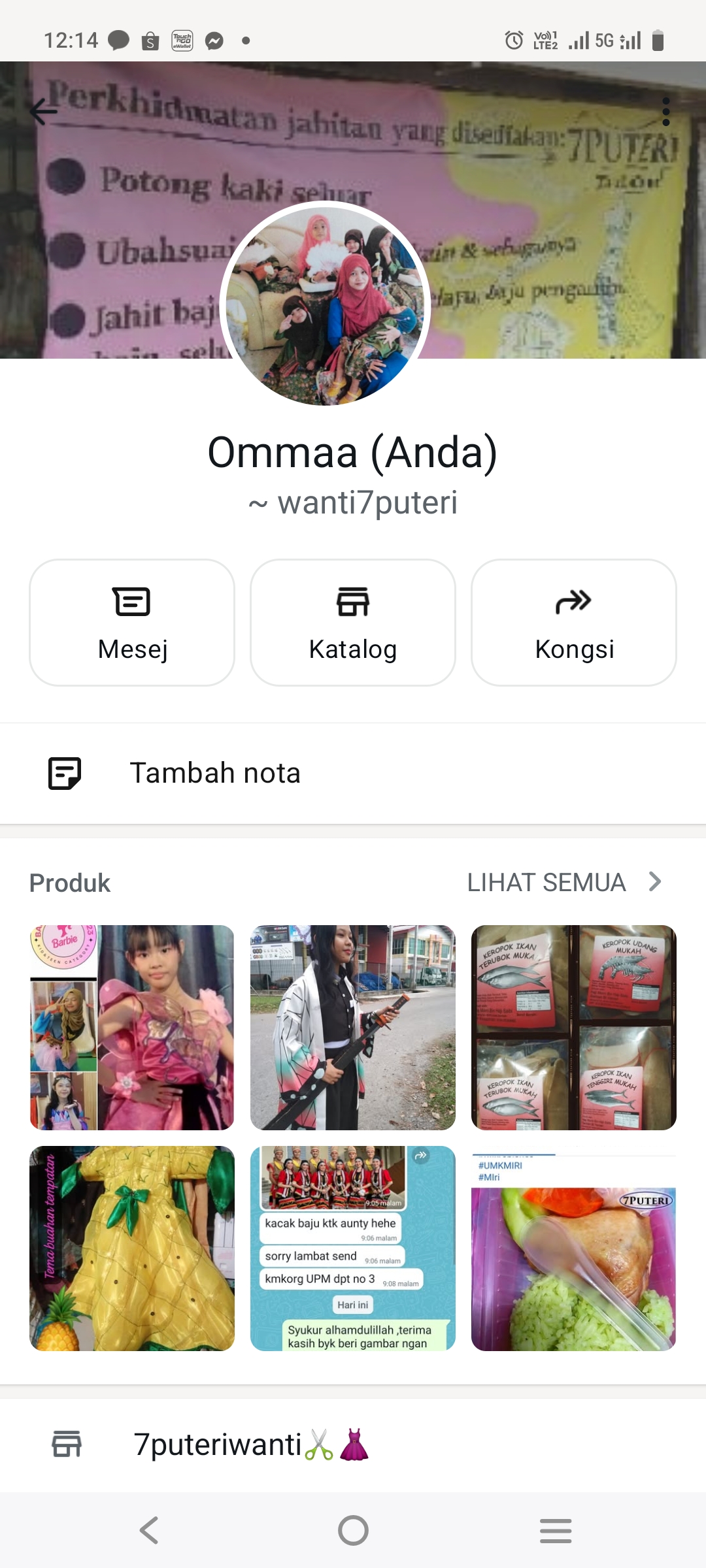Open the three-dot overflow menu
The image size is (706, 1568).
coord(665,112)
